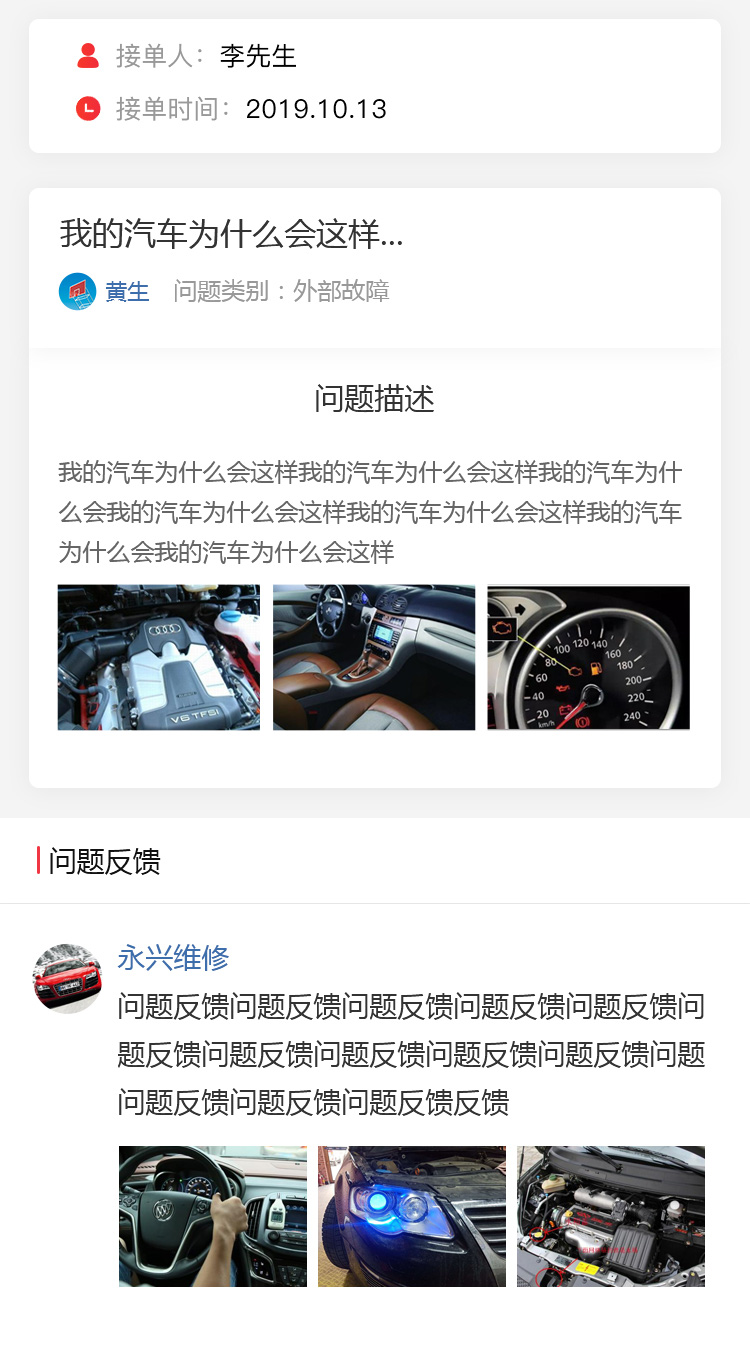Visit 永兴维修 shop profile name
This screenshot has height=1356, width=750.
point(173,958)
